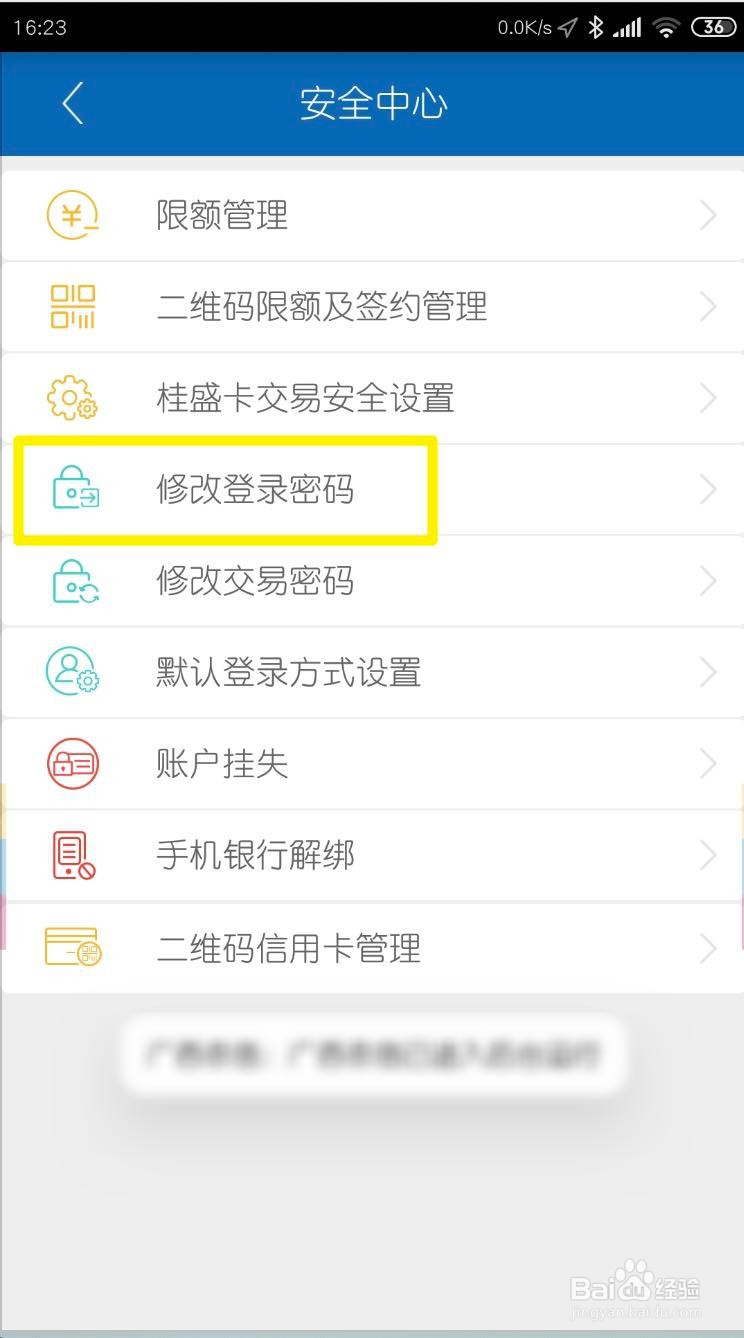
Task: Expand the 修改交易密码 chevron
Action: coord(708,580)
